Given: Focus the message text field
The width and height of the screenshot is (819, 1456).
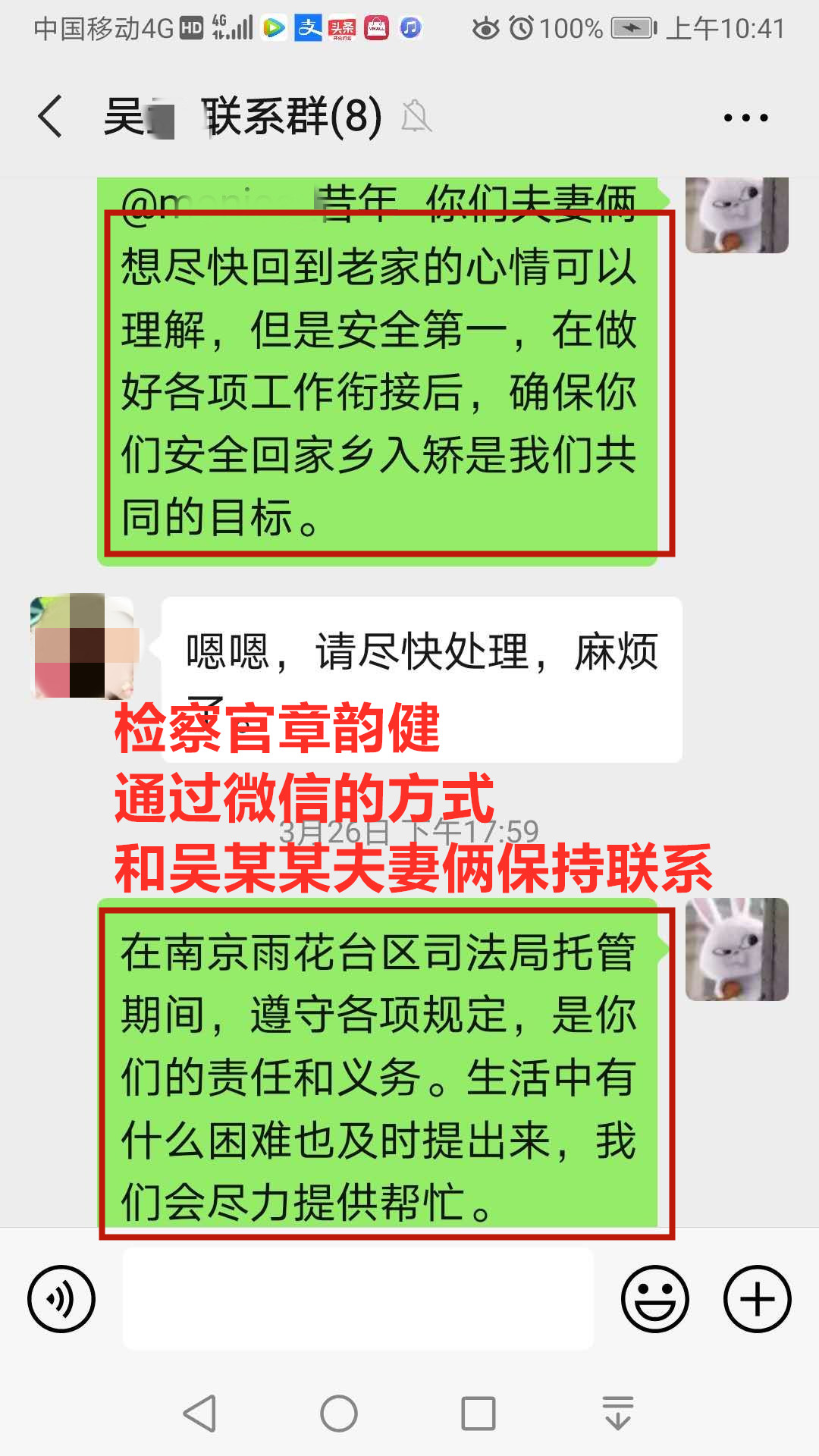Looking at the screenshot, I should (x=358, y=1299).
